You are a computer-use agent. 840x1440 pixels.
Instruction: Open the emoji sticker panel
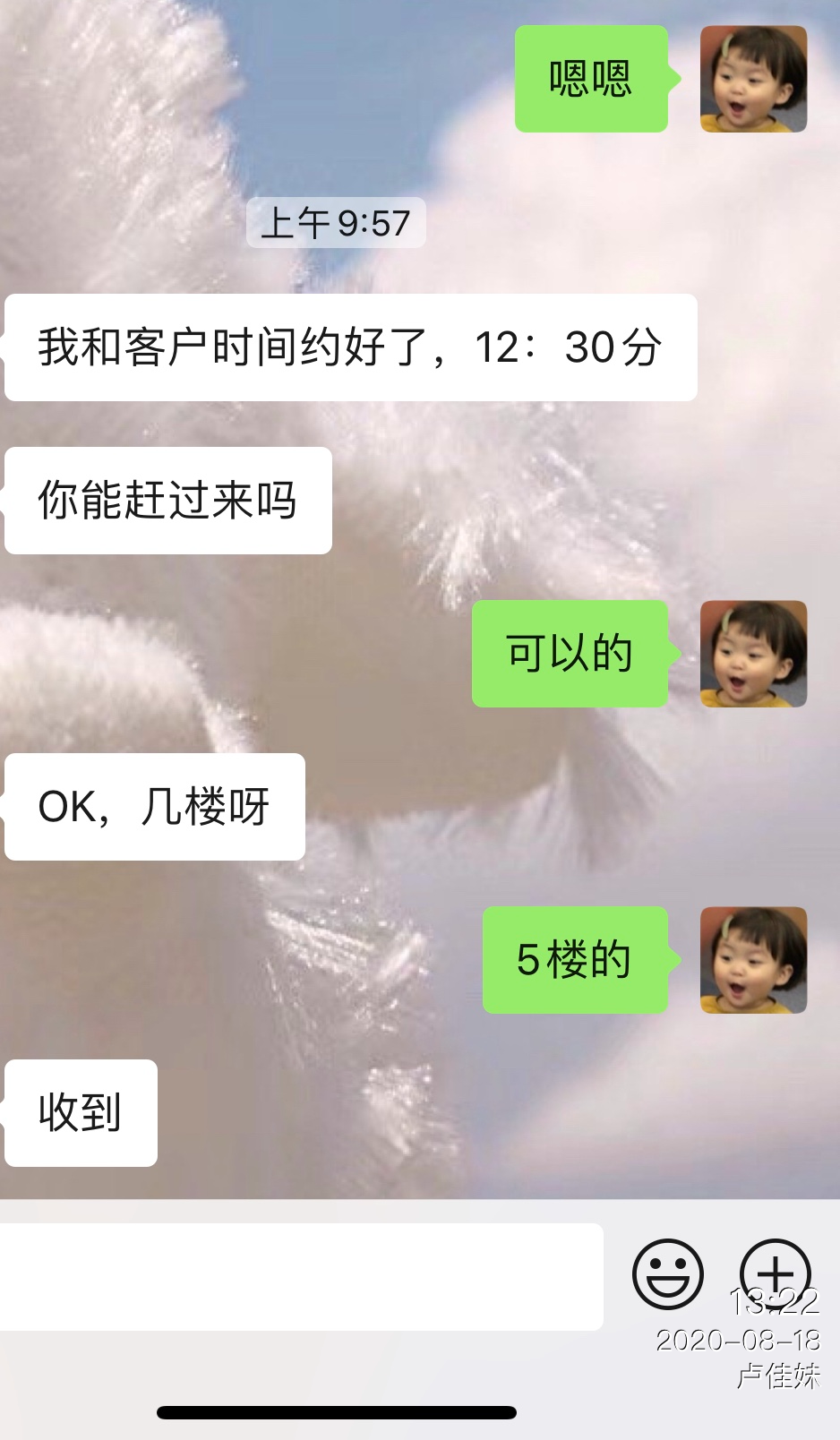click(x=668, y=1274)
